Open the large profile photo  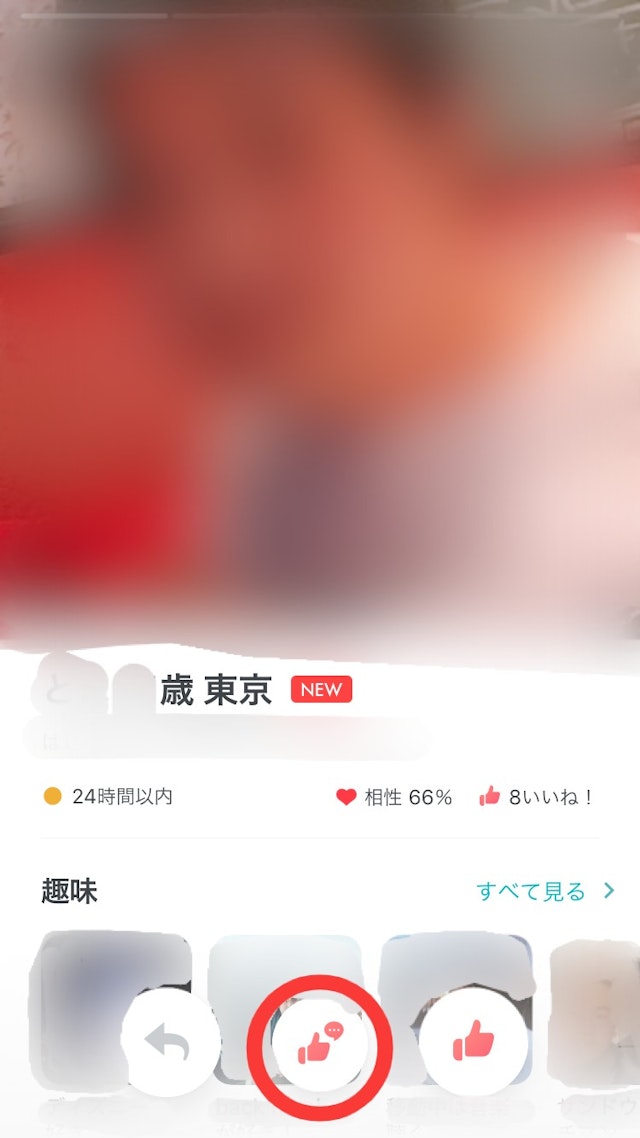coord(320,320)
